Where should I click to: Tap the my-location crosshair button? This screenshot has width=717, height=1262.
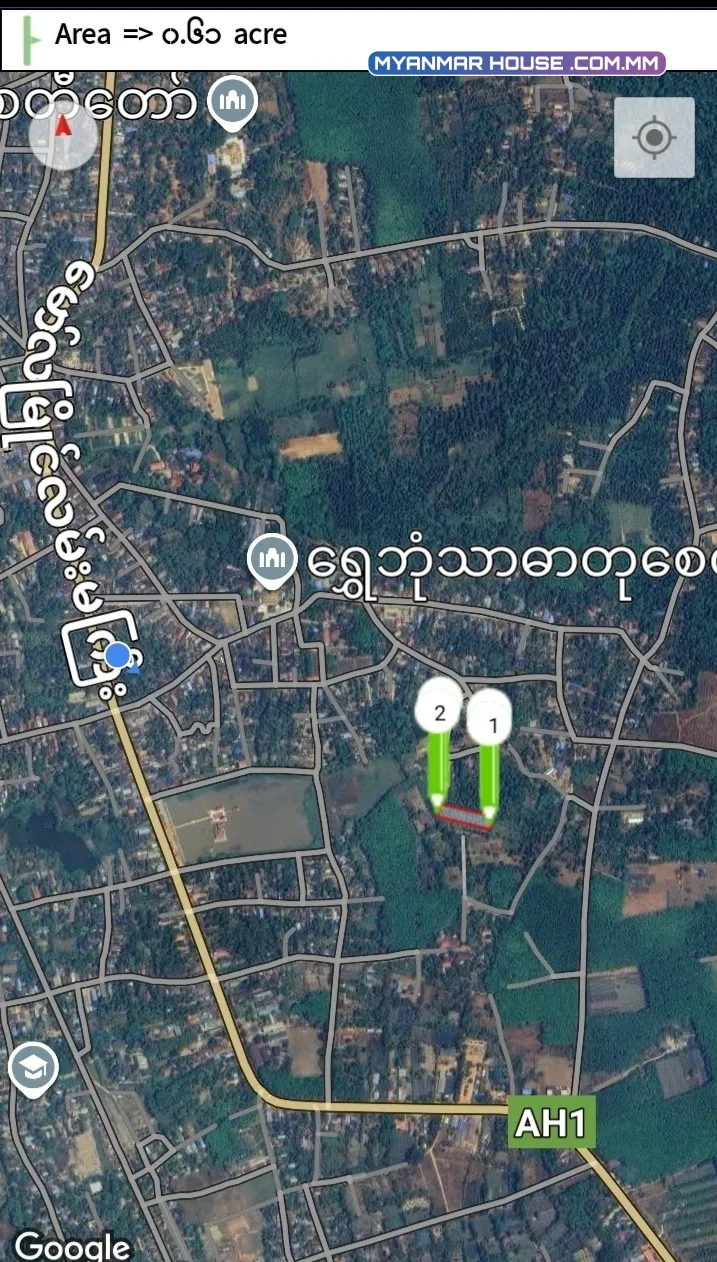654,138
